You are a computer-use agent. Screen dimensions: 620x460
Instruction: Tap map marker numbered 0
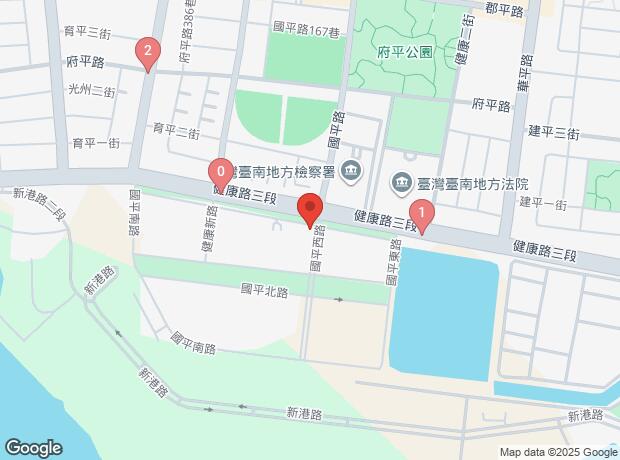(220, 172)
